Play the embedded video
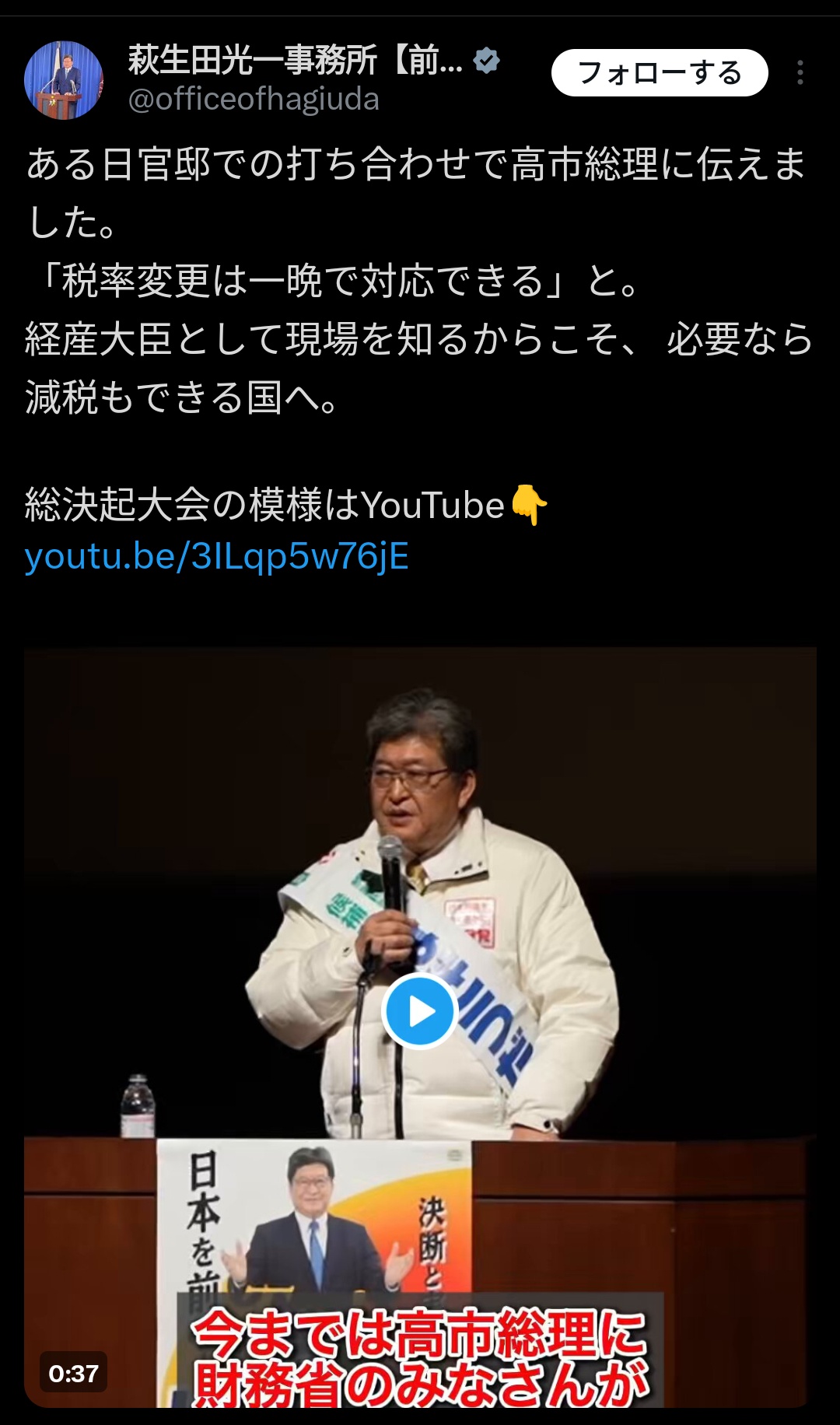Screen dimensions: 840x1425 click(420, 1011)
